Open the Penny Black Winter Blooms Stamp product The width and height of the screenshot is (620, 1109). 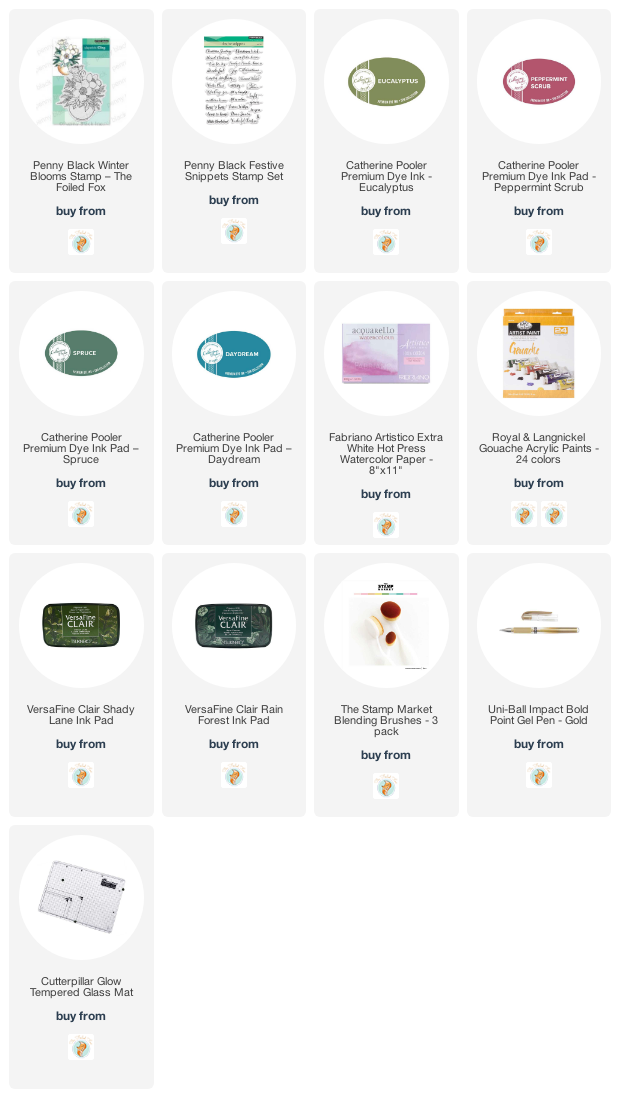[x=81, y=176]
